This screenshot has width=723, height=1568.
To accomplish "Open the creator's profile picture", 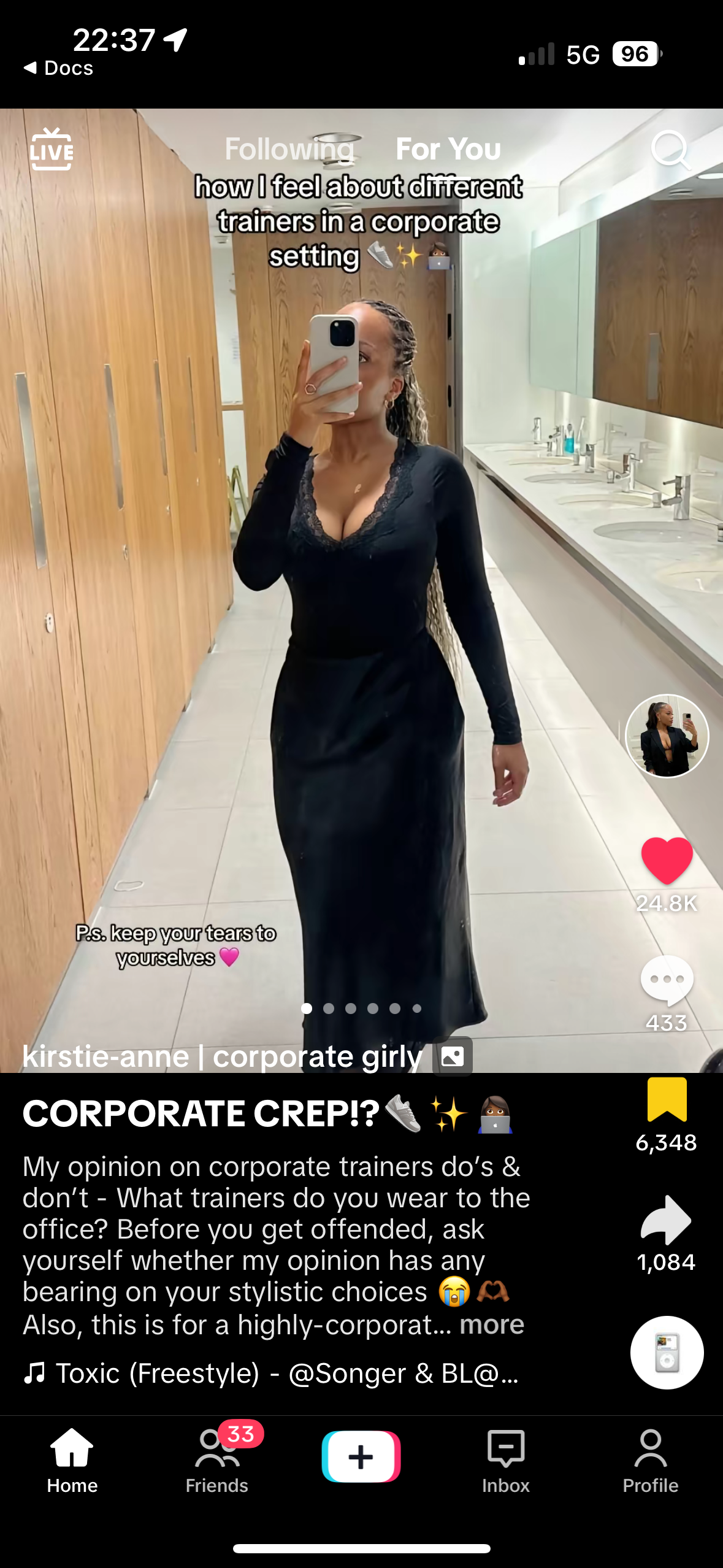I will click(x=667, y=736).
